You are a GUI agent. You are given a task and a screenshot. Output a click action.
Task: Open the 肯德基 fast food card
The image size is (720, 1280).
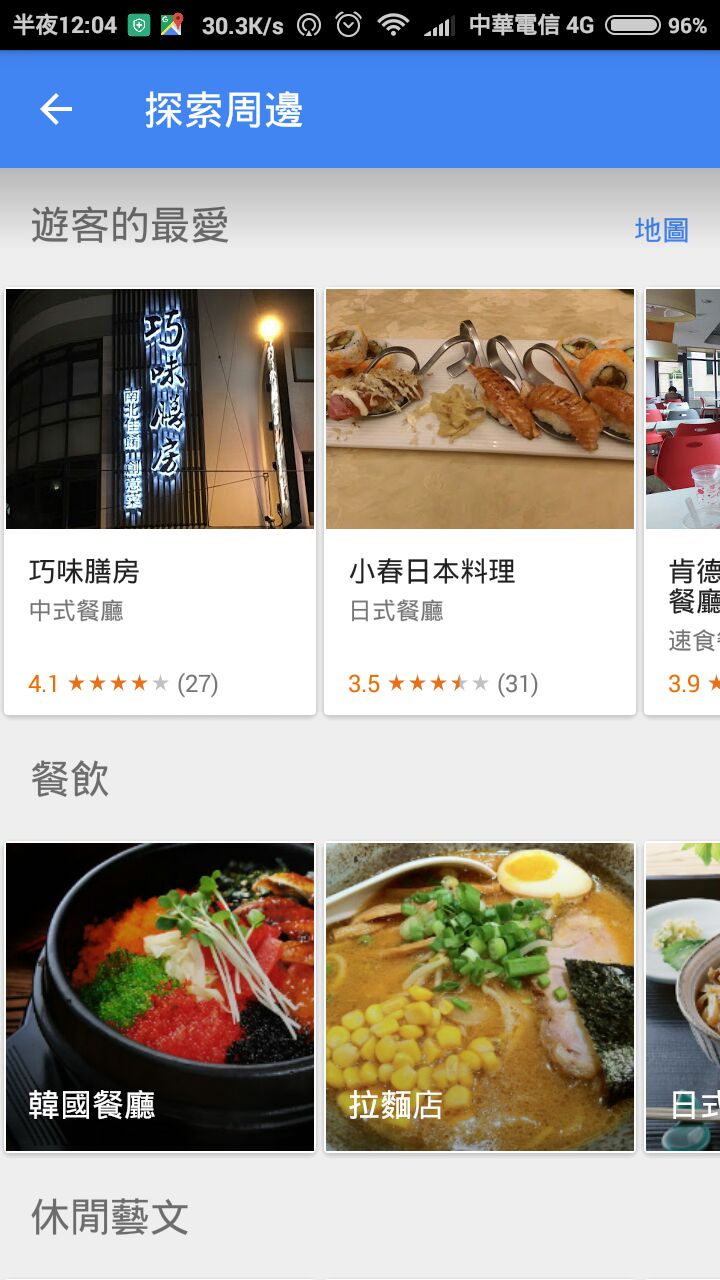(x=684, y=500)
